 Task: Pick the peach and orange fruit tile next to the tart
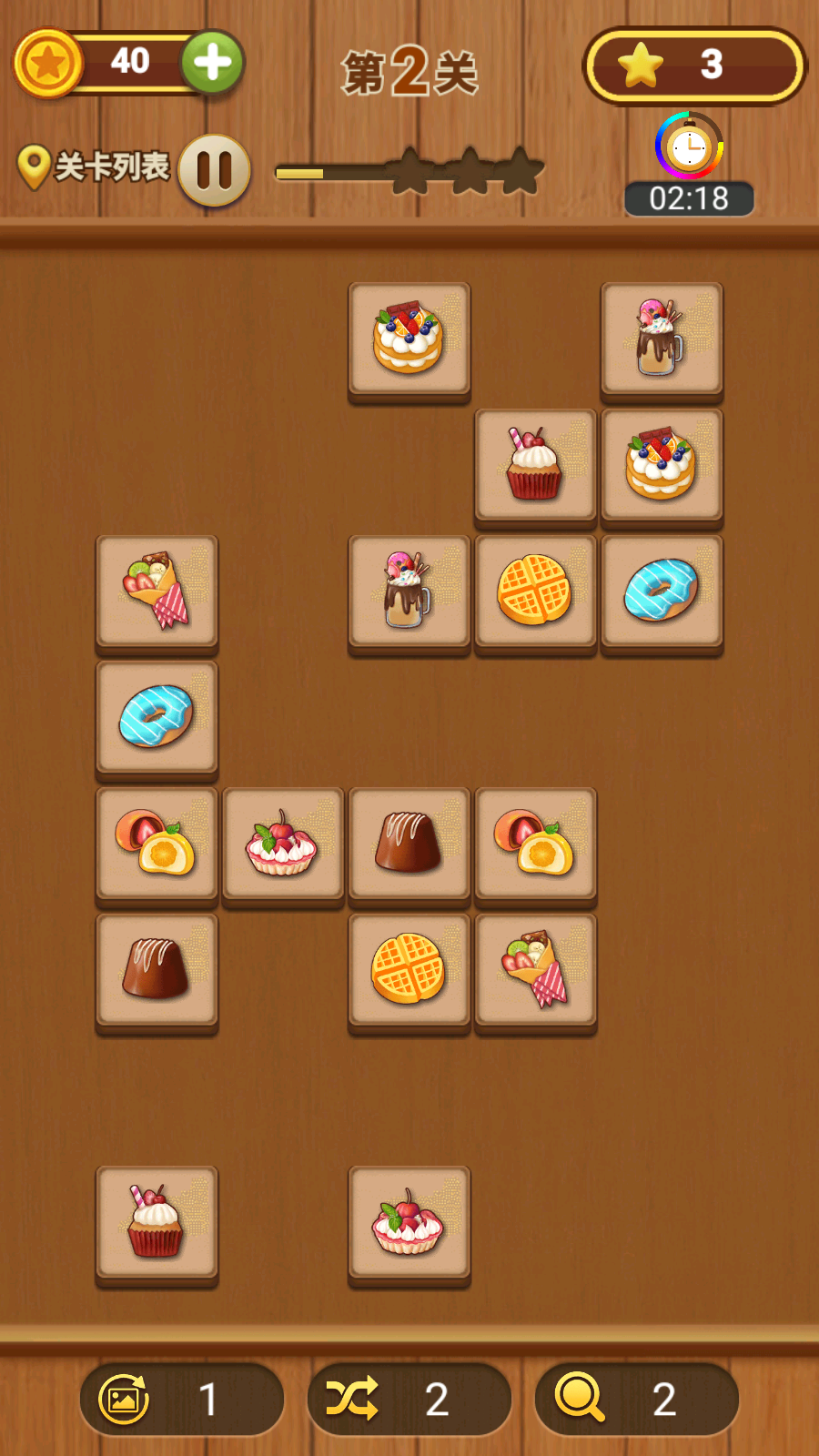tap(157, 844)
